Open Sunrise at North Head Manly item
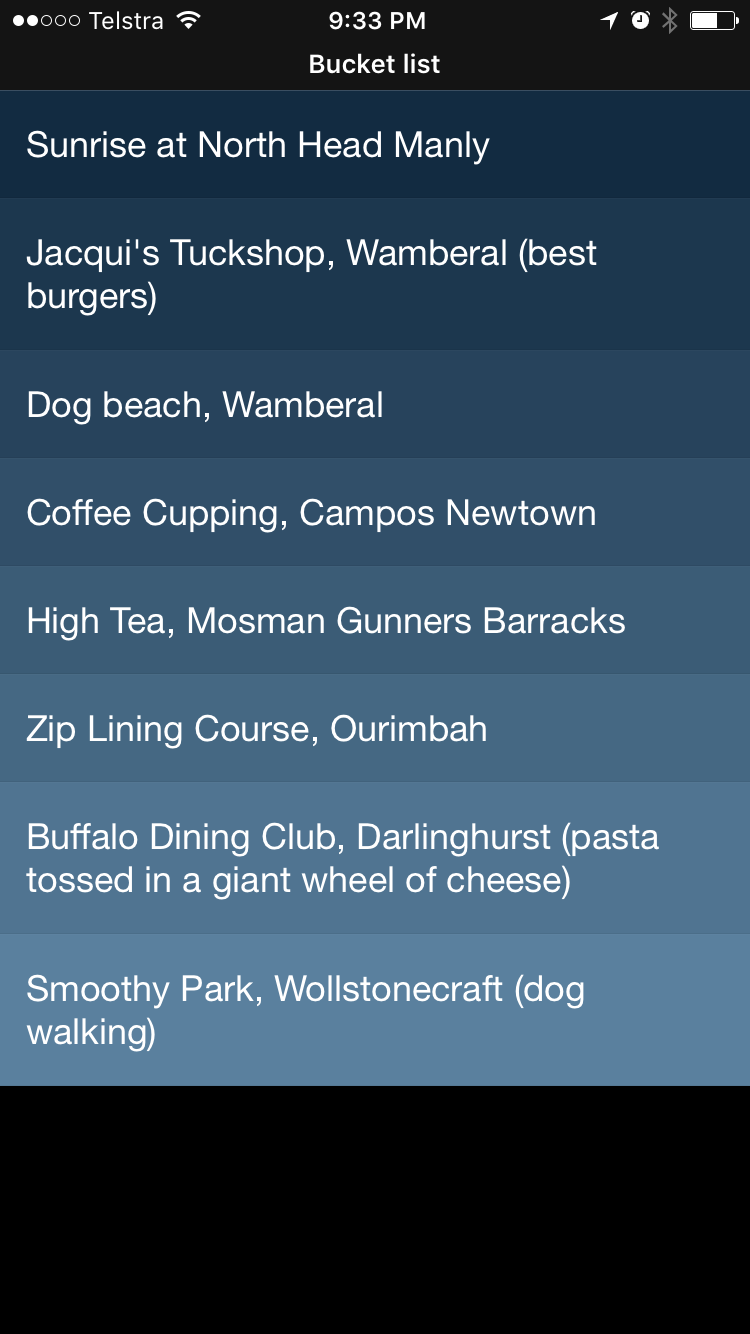The width and height of the screenshot is (750, 1334). 375,145
